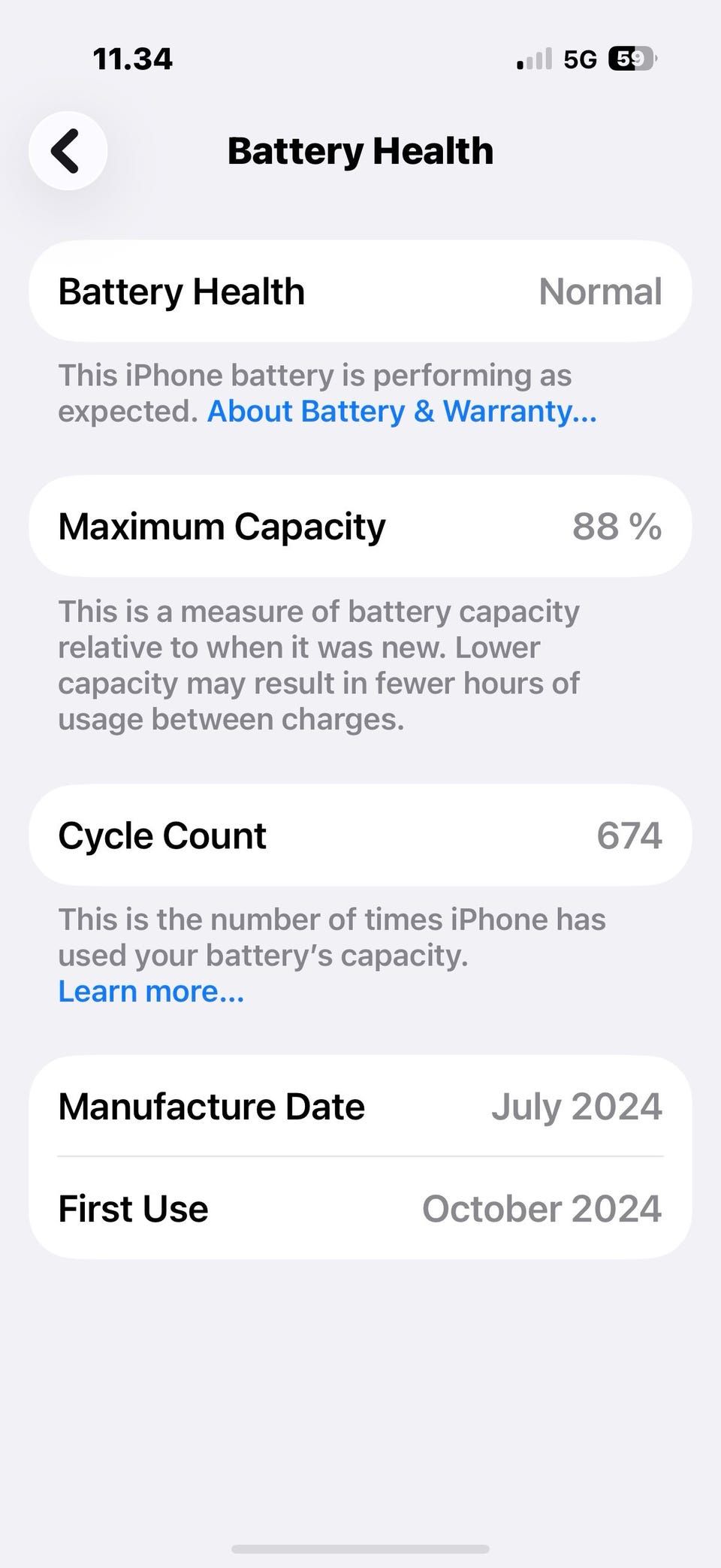Tap Learn more about cycle count
The width and height of the screenshot is (721, 1568).
click(151, 992)
